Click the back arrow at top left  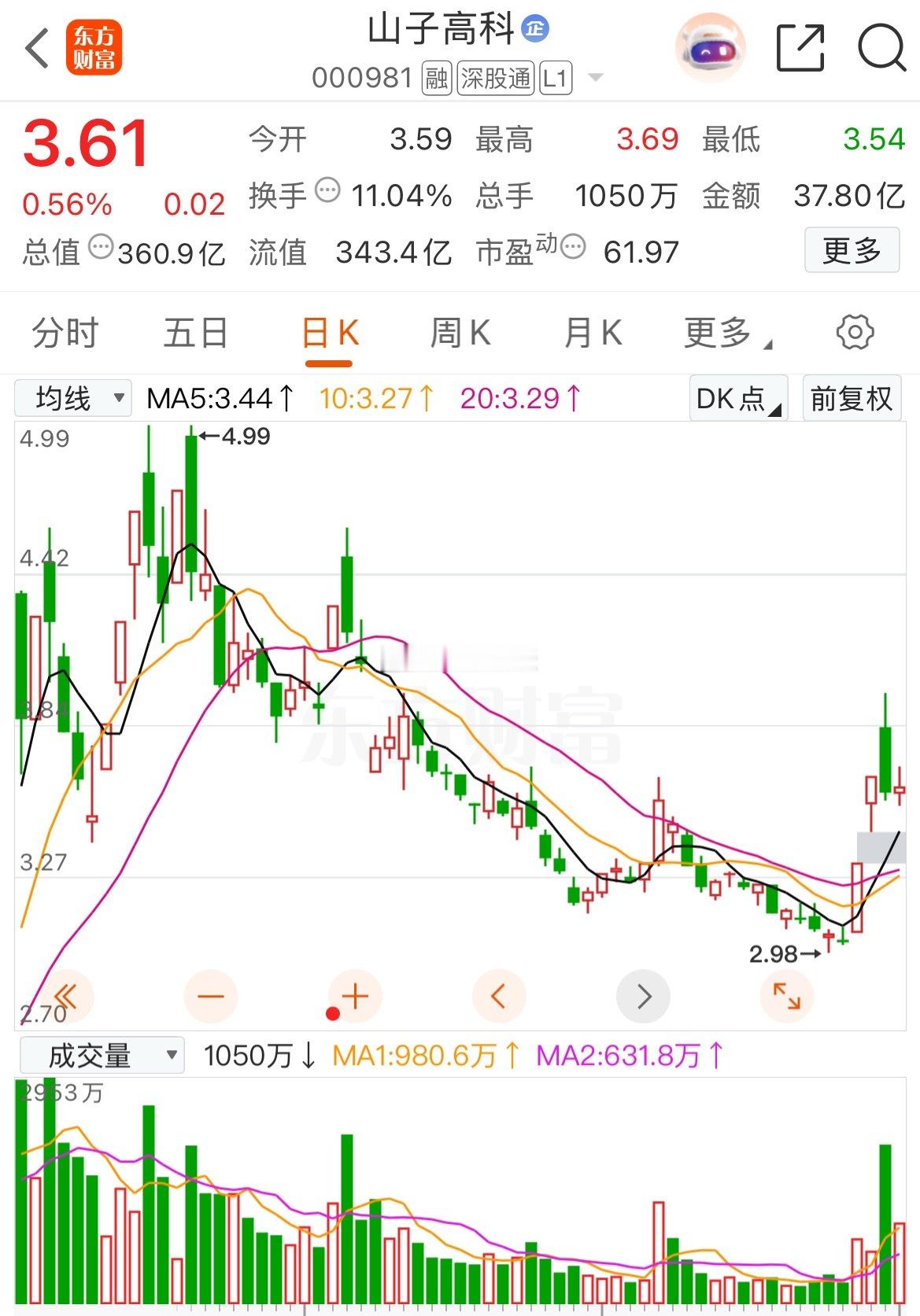tap(36, 49)
